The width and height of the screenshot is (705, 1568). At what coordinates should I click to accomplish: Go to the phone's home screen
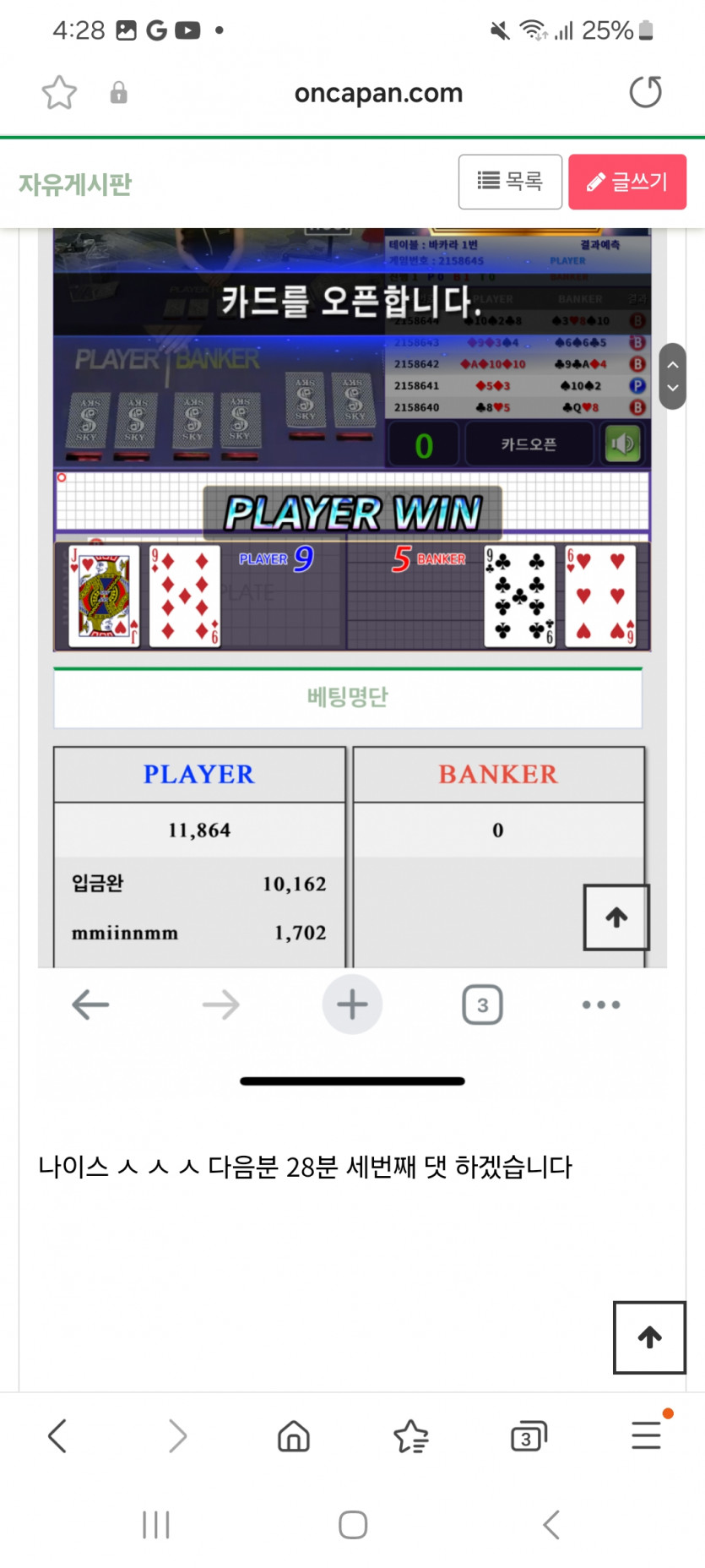tap(353, 1525)
